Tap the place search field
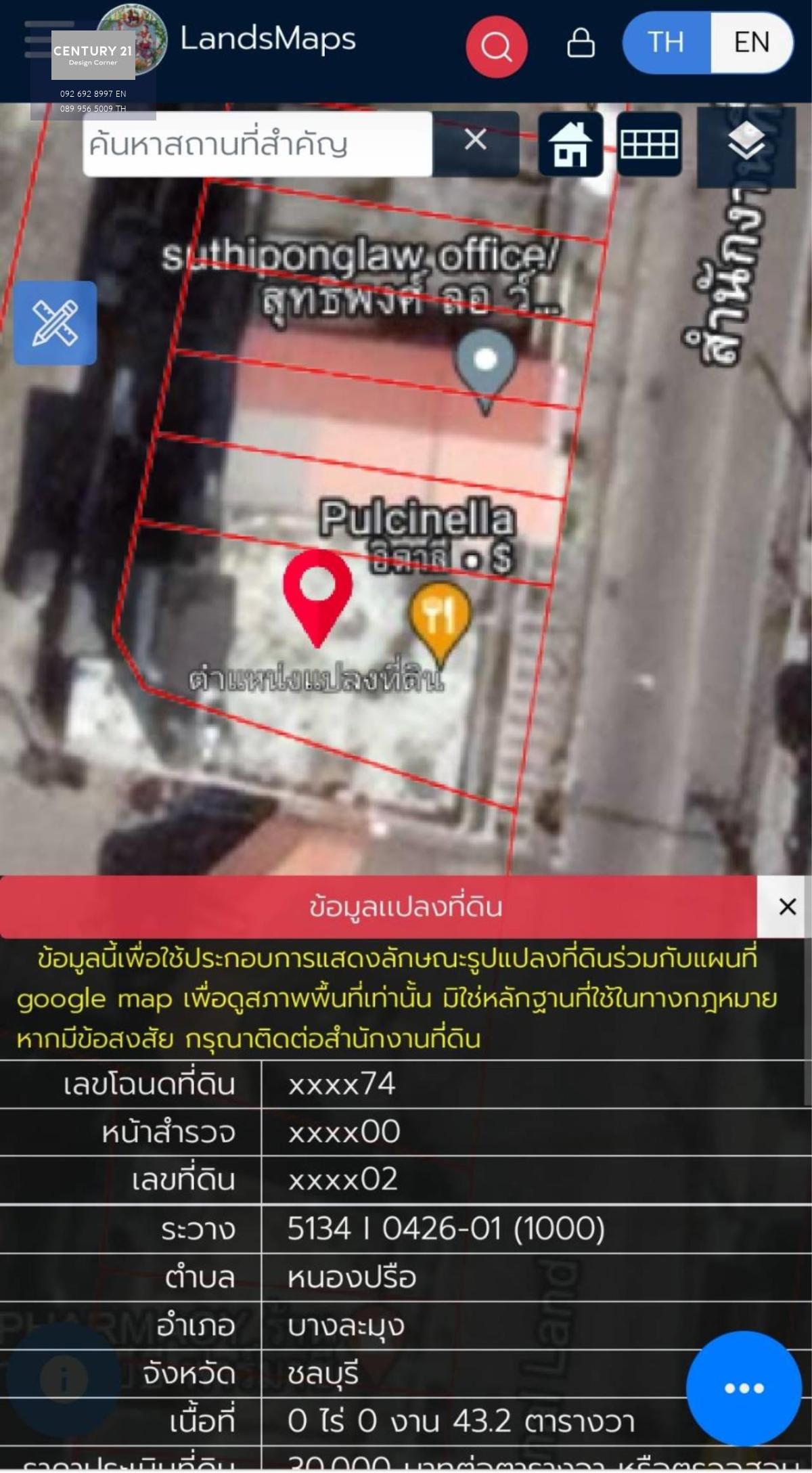Image resolution: width=812 pixels, height=1473 pixels. [257, 144]
